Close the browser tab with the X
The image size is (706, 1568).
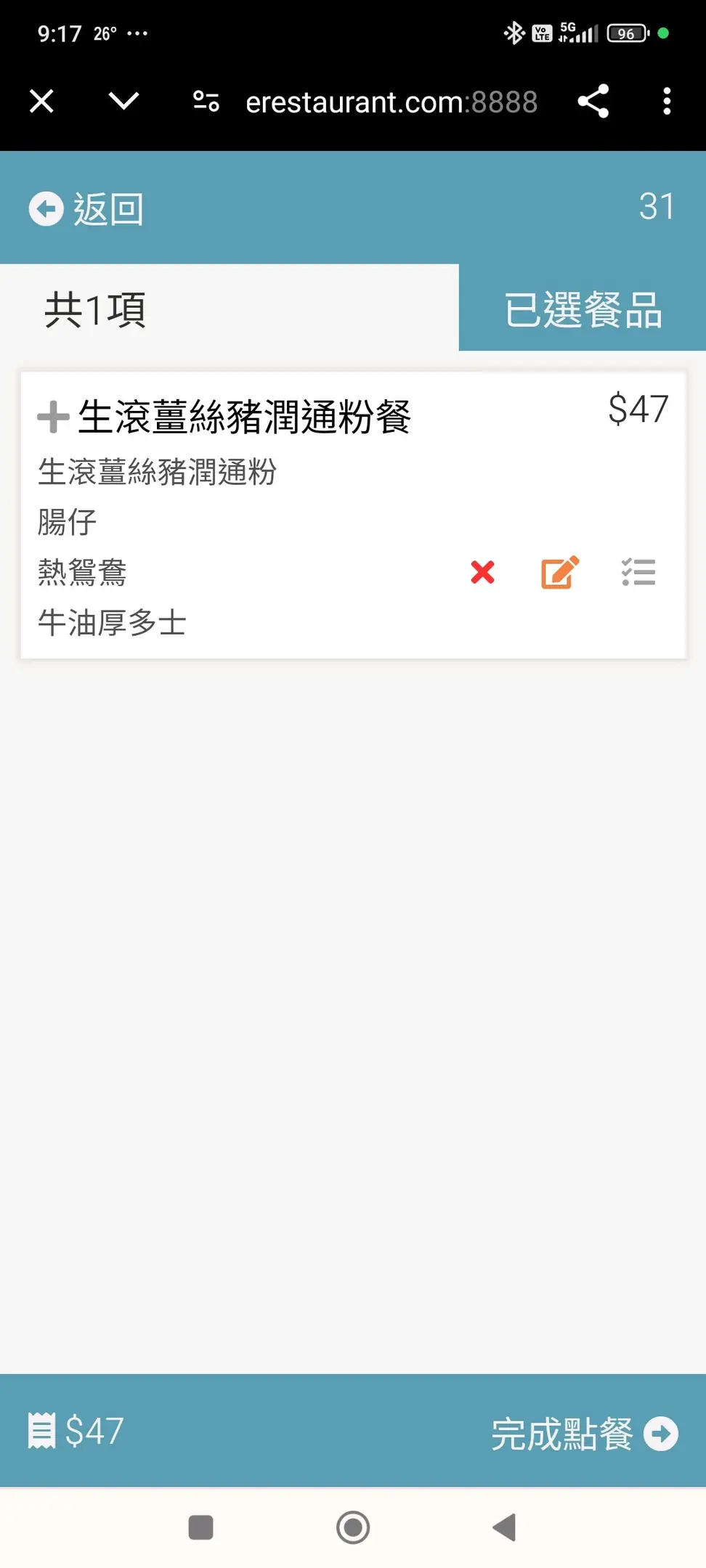pyautogui.click(x=42, y=102)
